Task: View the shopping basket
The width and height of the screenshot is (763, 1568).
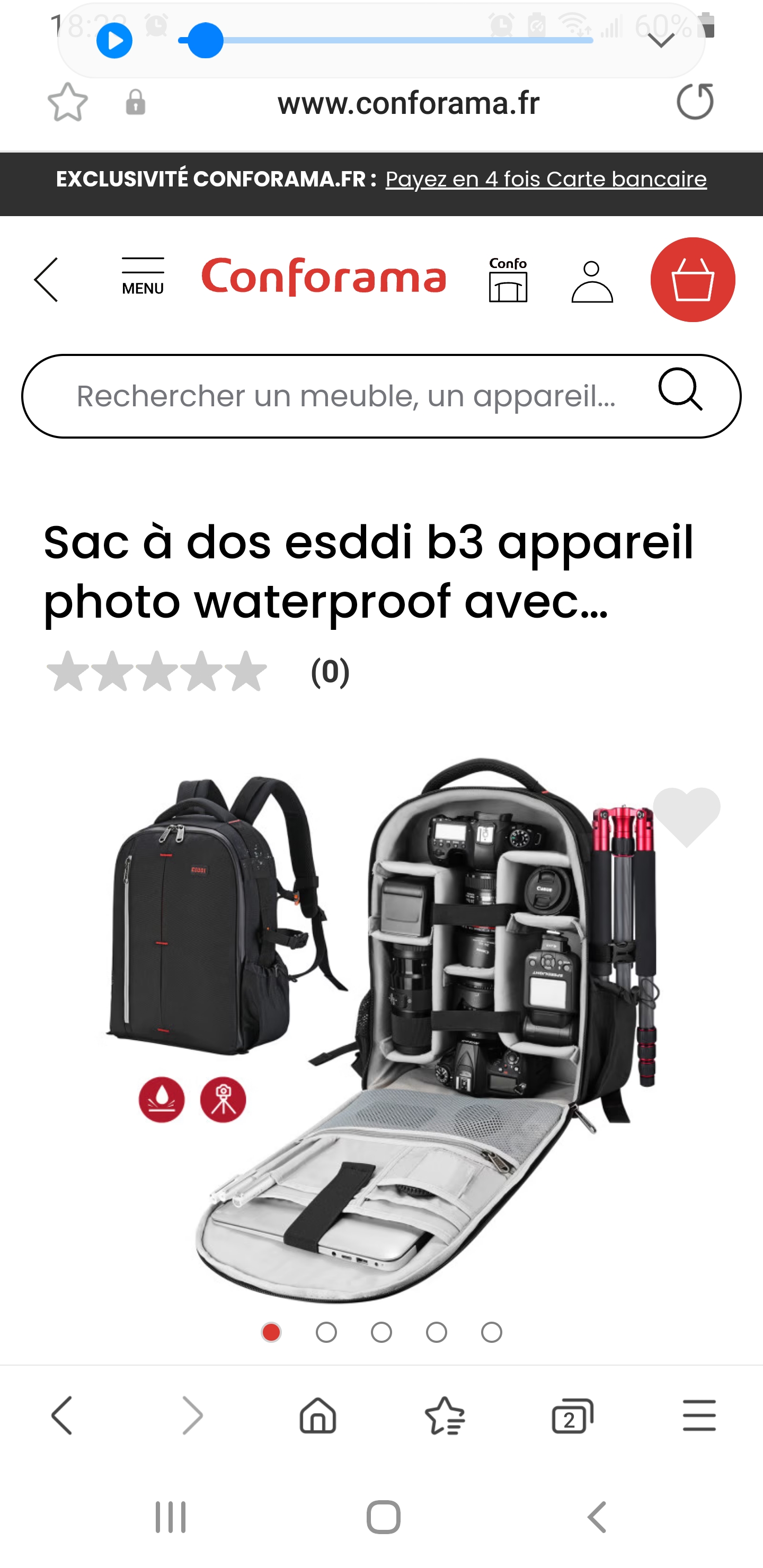Action: (x=693, y=280)
